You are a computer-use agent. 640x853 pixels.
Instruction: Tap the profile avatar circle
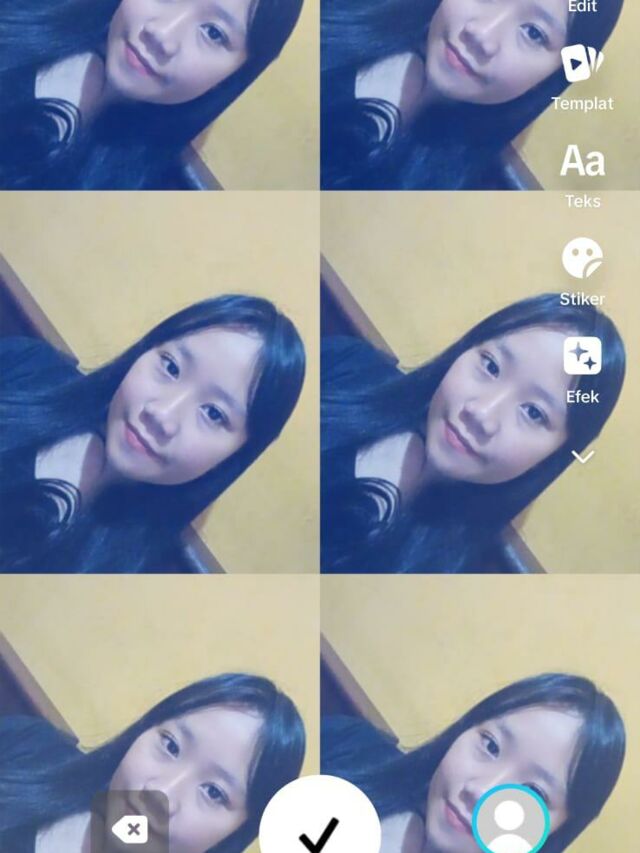(510, 821)
